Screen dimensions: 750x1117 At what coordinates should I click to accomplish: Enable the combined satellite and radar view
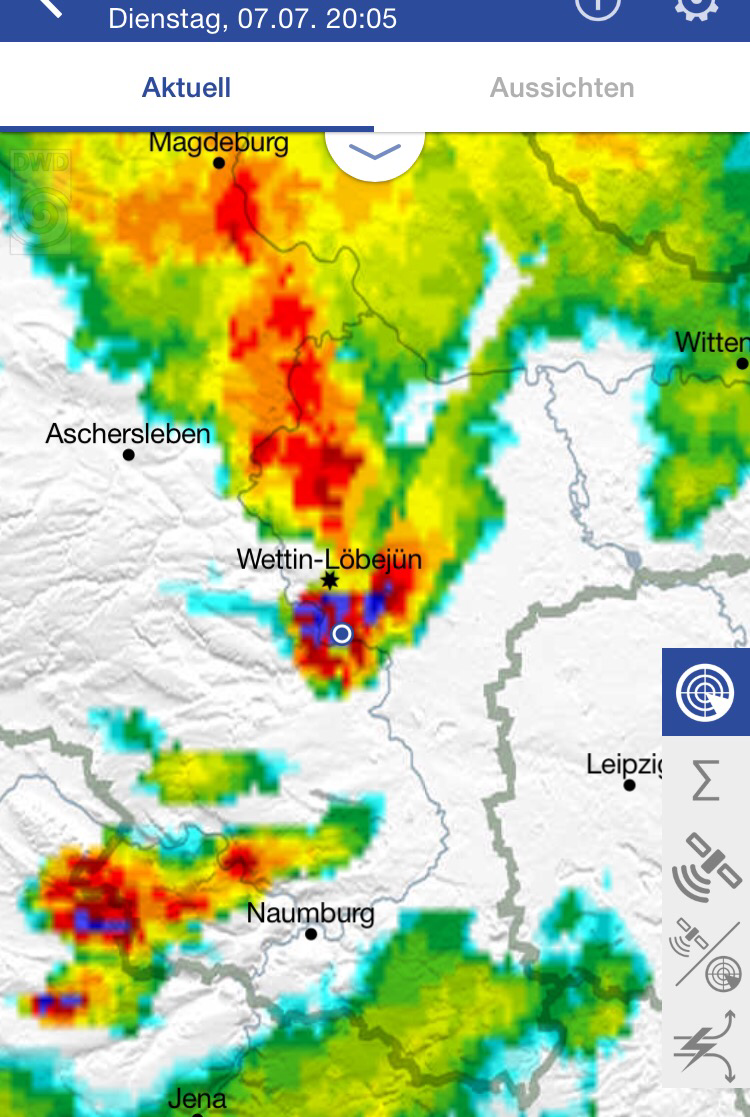pyautogui.click(x=706, y=956)
